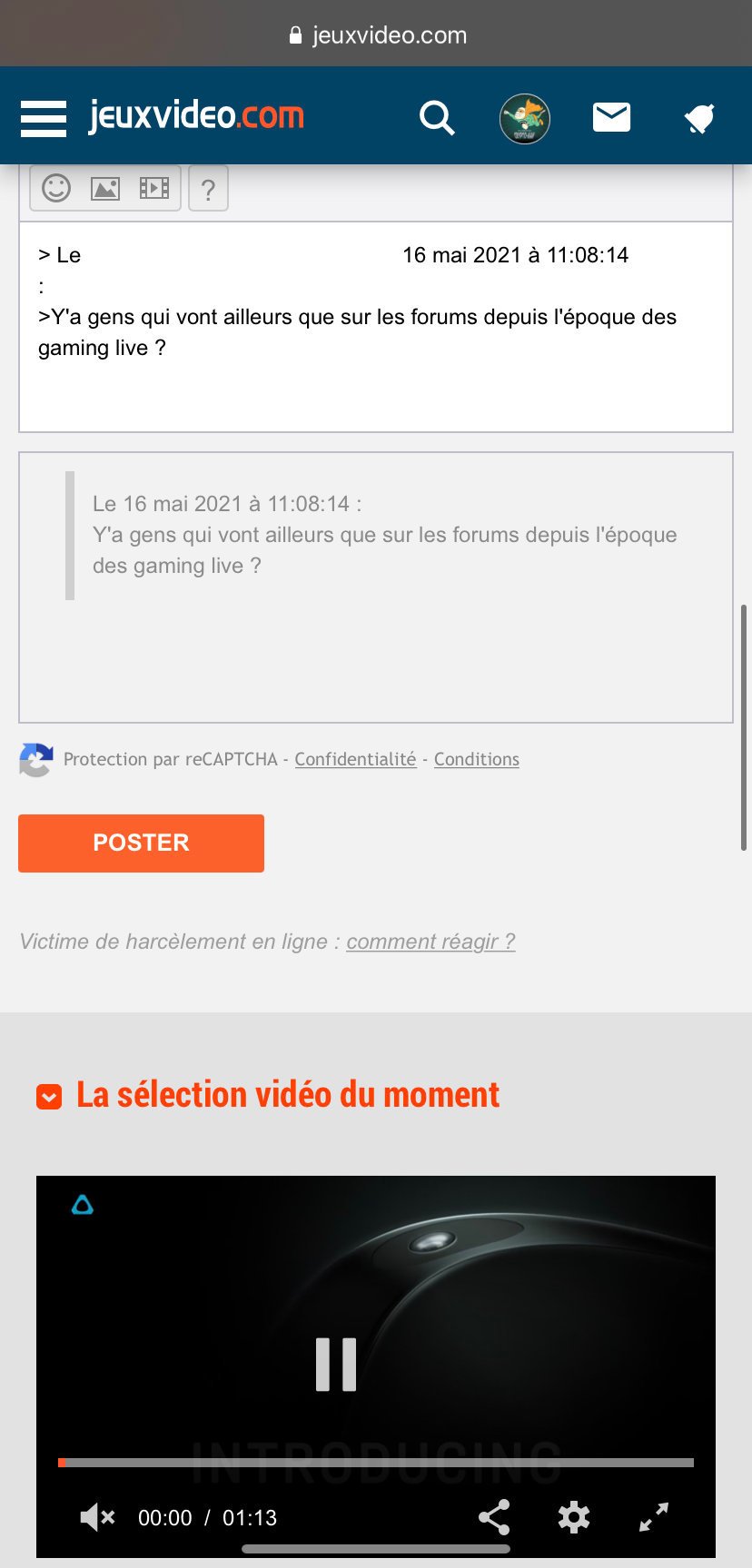Viewport: 752px width, 1568px height.
Task: Open private messages envelope
Action: click(612, 117)
